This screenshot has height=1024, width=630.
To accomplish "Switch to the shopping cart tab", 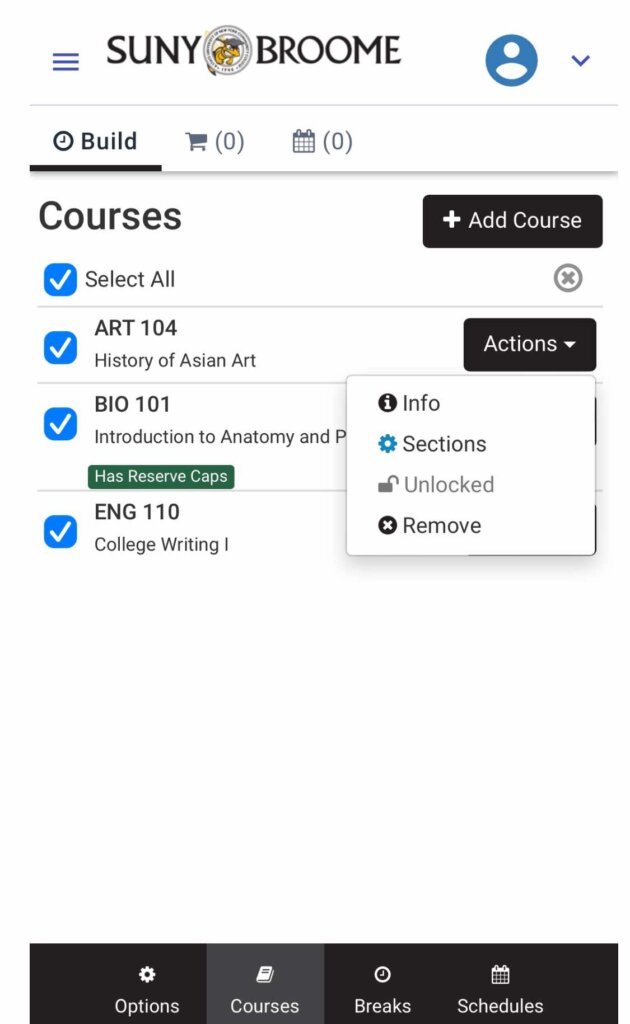I will pyautogui.click(x=215, y=141).
